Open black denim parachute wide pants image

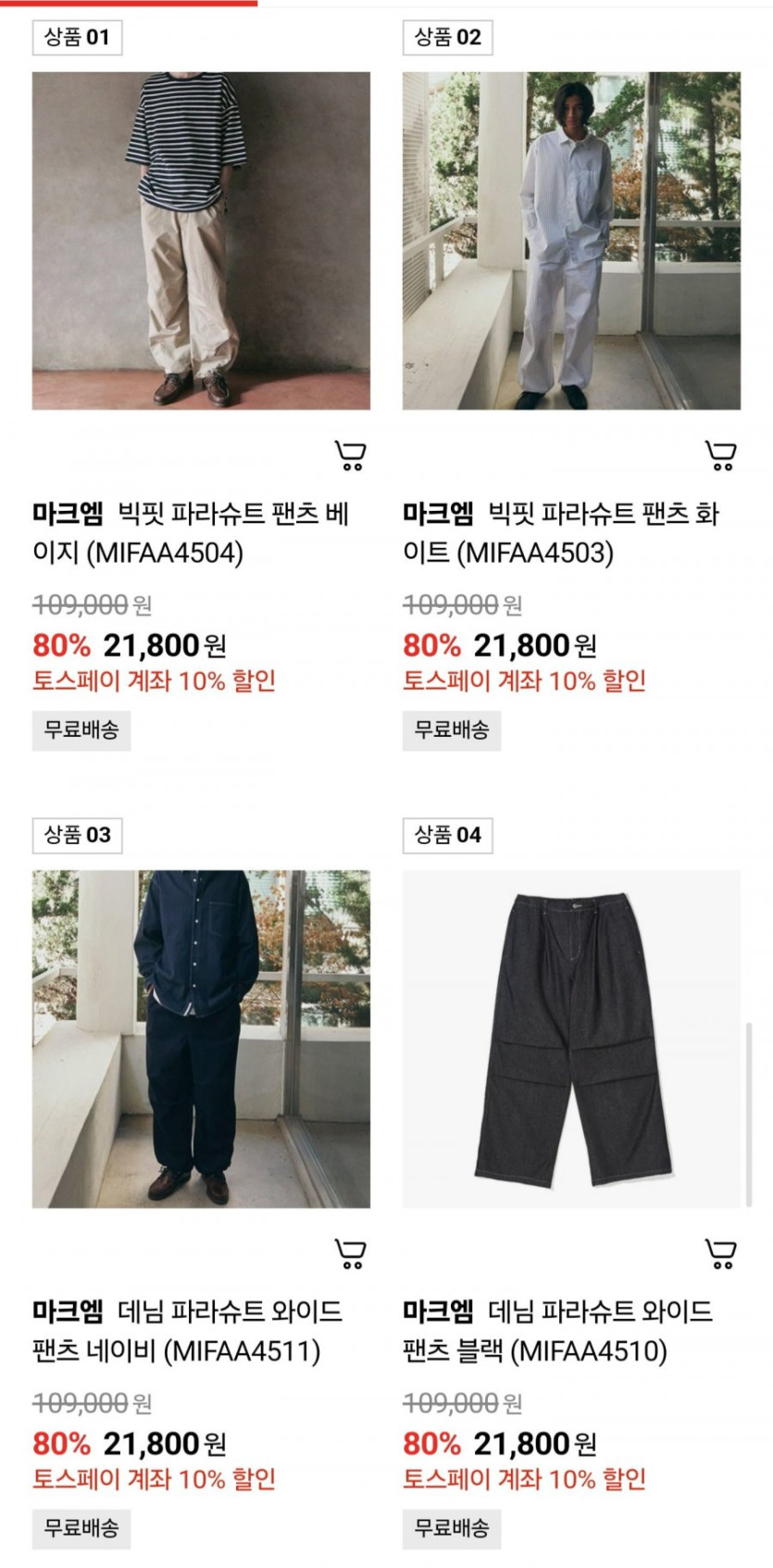pos(571,1039)
